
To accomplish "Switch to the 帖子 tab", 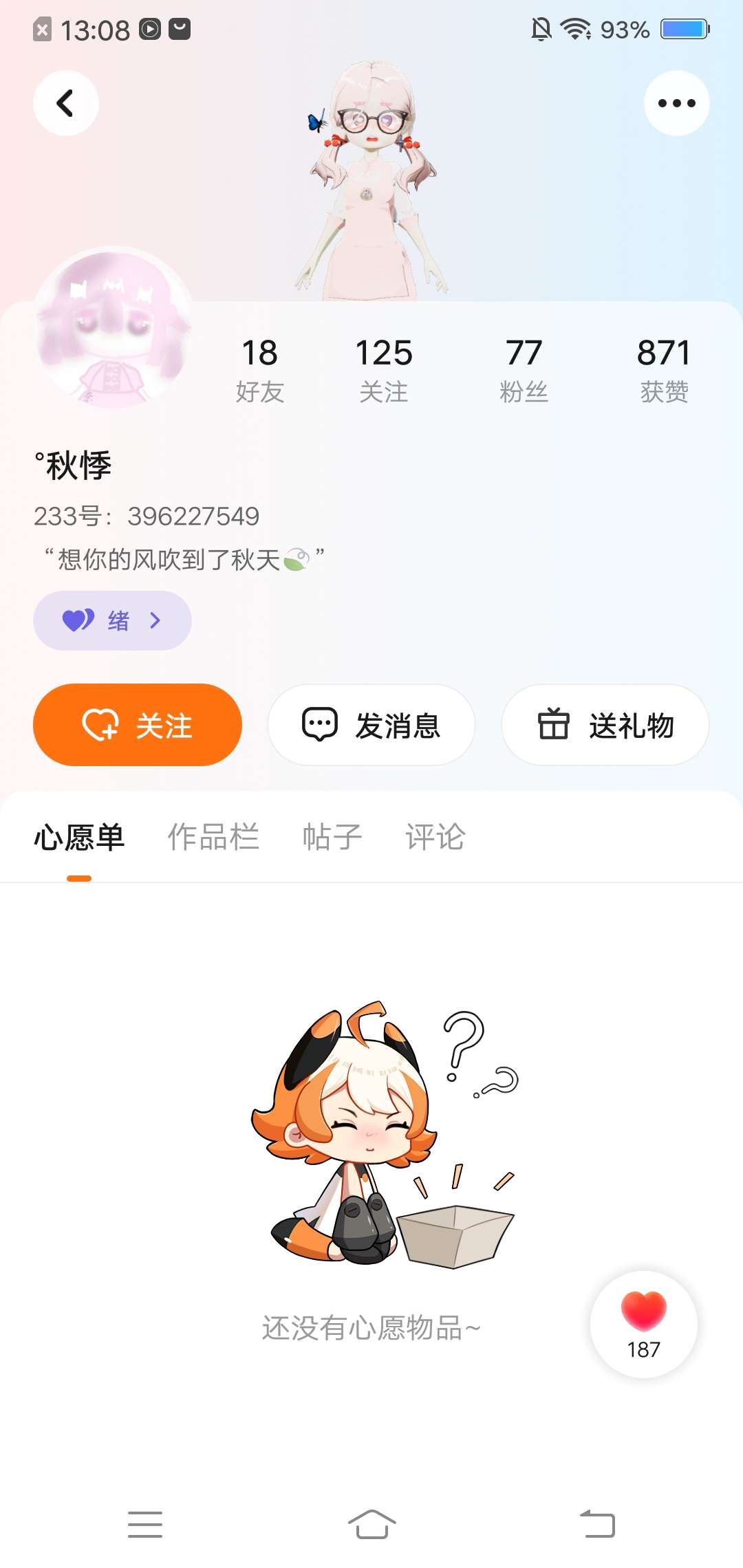I will pos(332,838).
